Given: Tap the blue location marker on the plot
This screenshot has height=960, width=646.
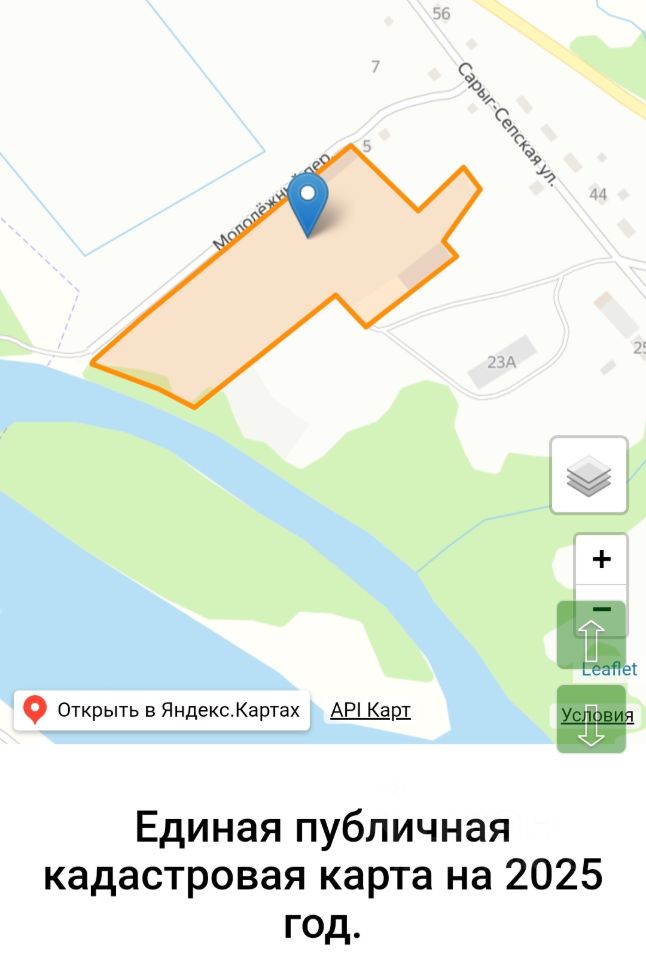Looking at the screenshot, I should click(308, 205).
